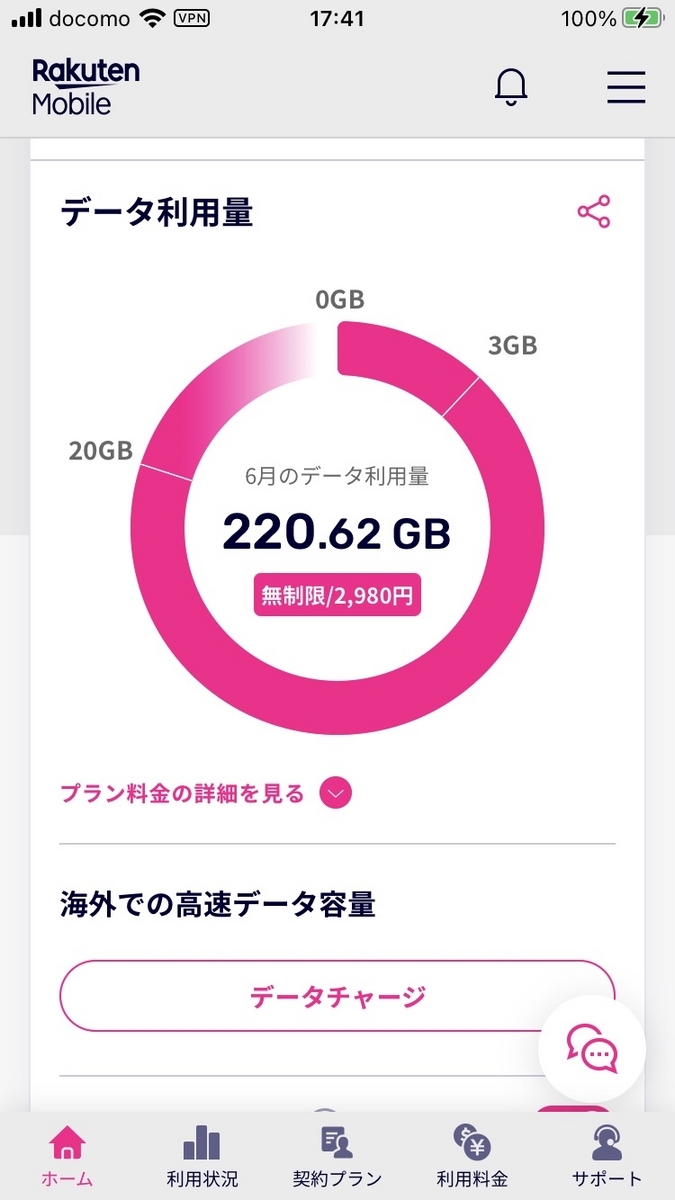Viewport: 675px width, 1200px height.
Task: Open the 利用料金 tab
Action: [x=472, y=1156]
